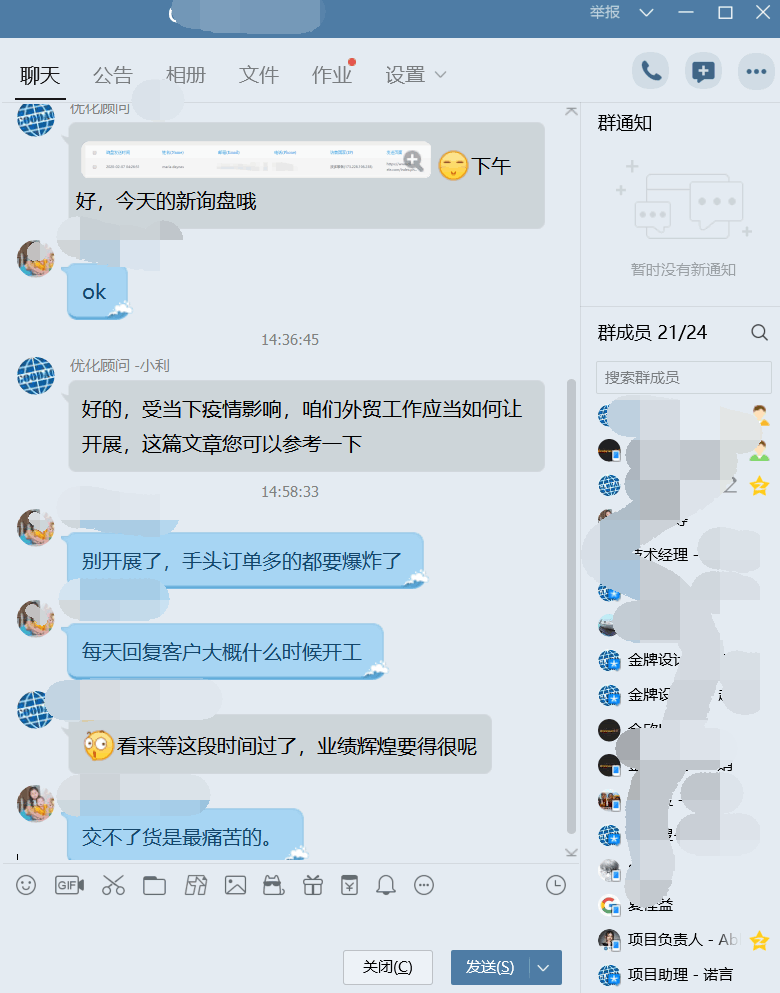Open message history clock
Screen dimensions: 780x993
coord(556,885)
